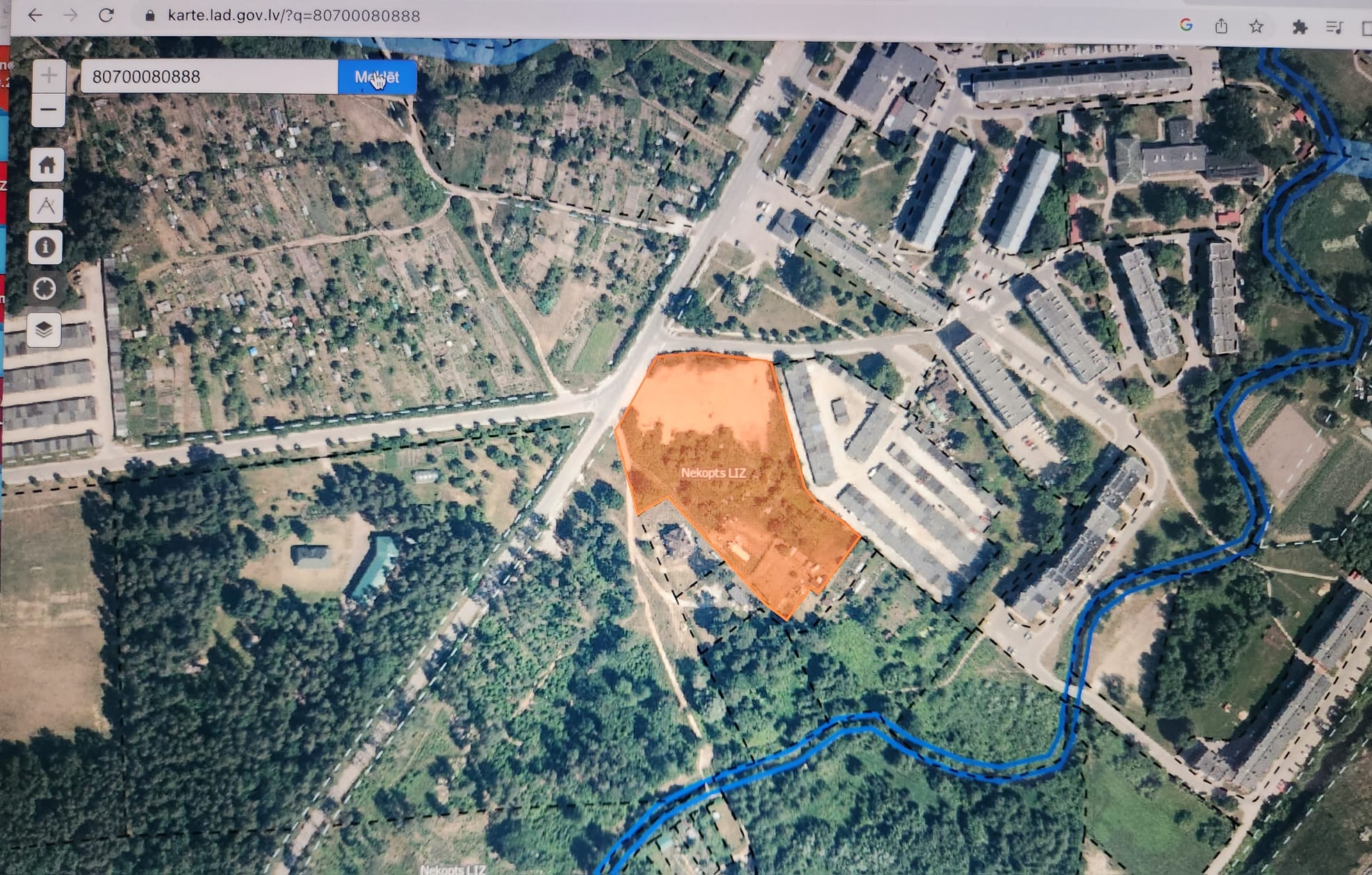Share this page
The image size is (1372, 875).
[1221, 26]
